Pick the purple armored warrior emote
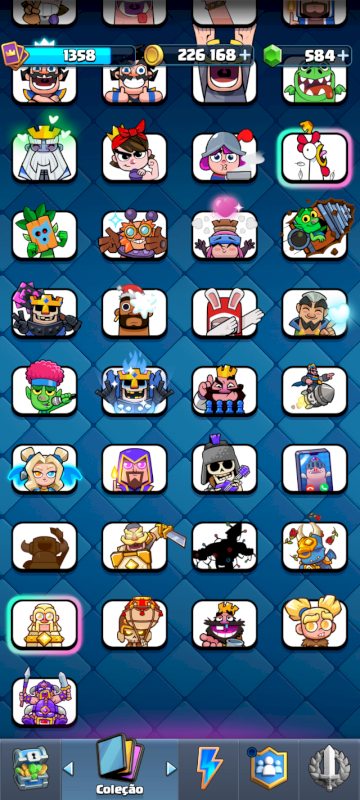Image resolution: width=360 pixels, height=800 pixels. click(44, 700)
